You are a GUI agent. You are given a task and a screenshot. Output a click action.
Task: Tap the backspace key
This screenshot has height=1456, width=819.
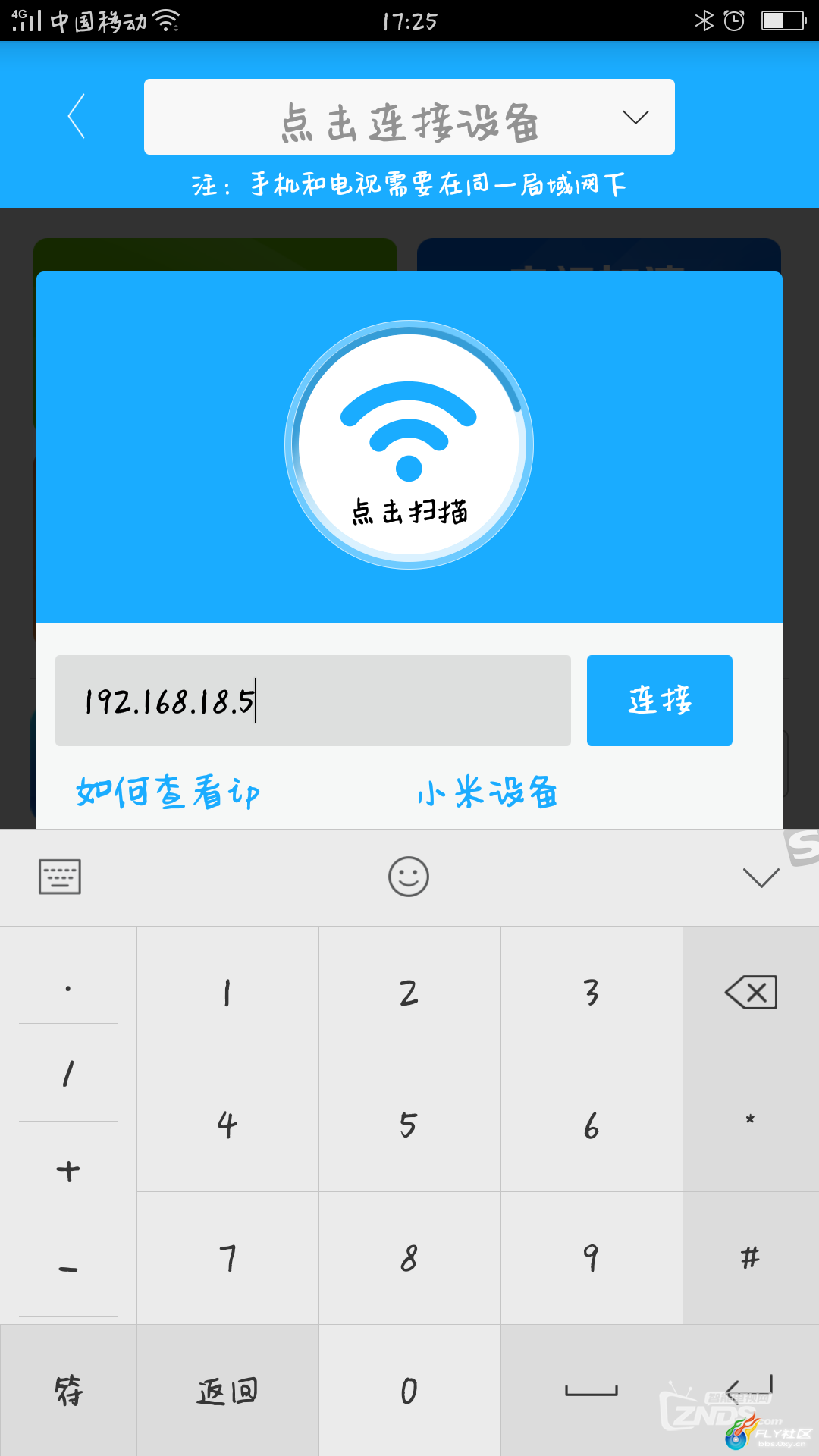click(x=751, y=992)
